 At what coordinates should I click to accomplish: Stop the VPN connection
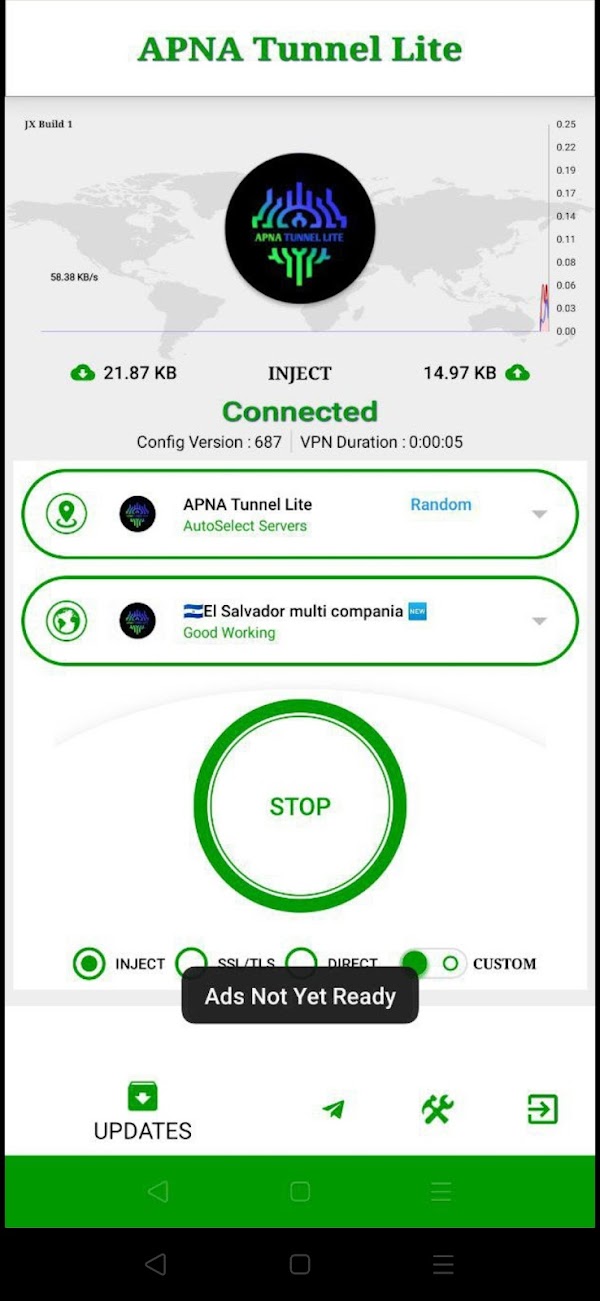[300, 806]
